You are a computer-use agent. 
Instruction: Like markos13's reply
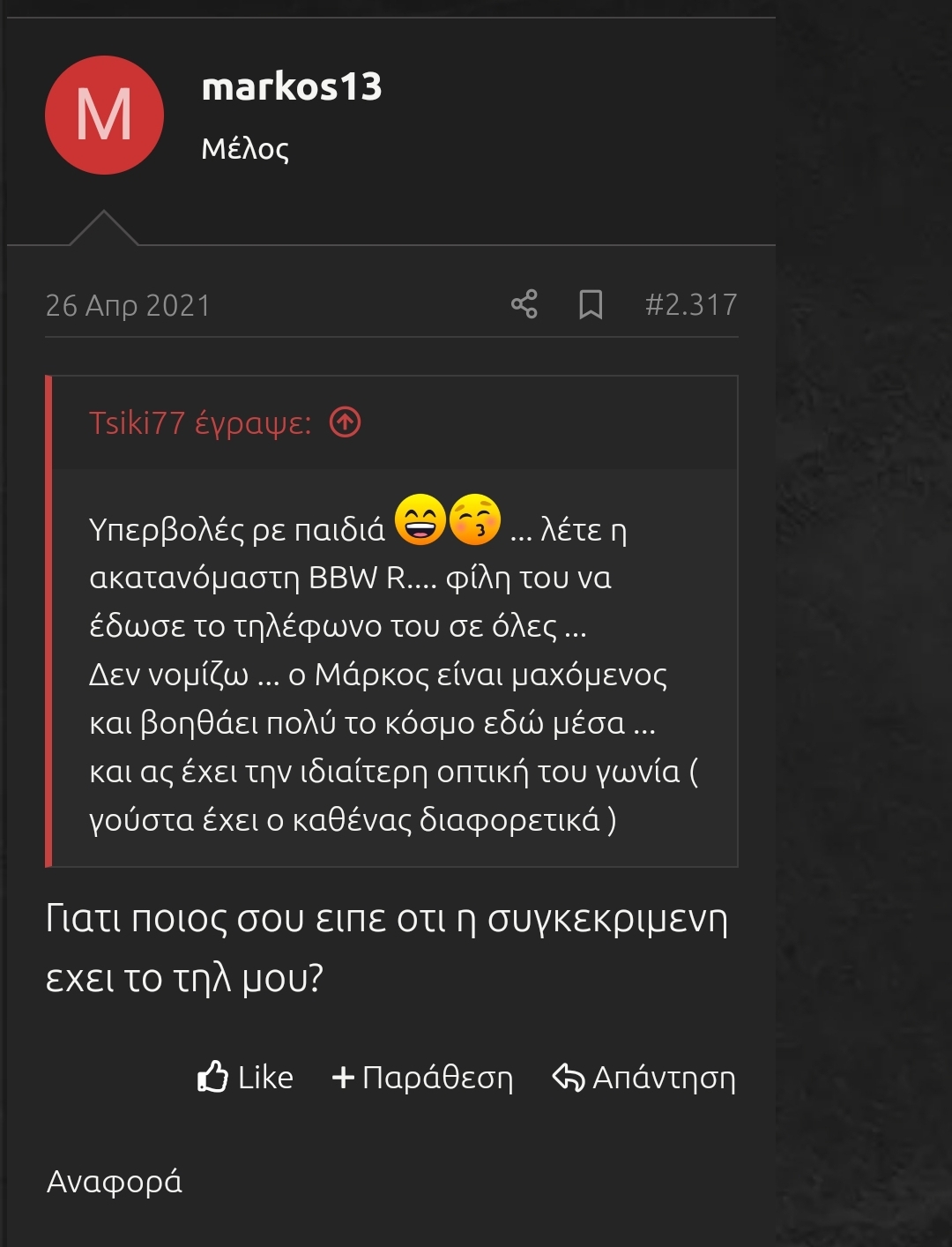click(245, 1077)
